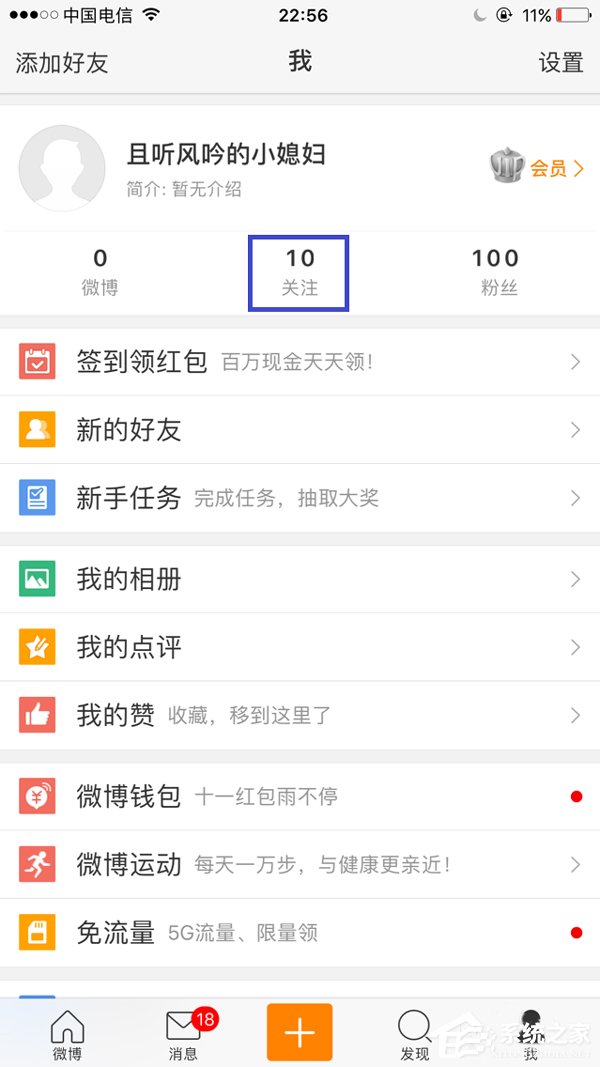The height and width of the screenshot is (1067, 600).
Task: Tap 添加好友 to add friends
Action: point(62,62)
